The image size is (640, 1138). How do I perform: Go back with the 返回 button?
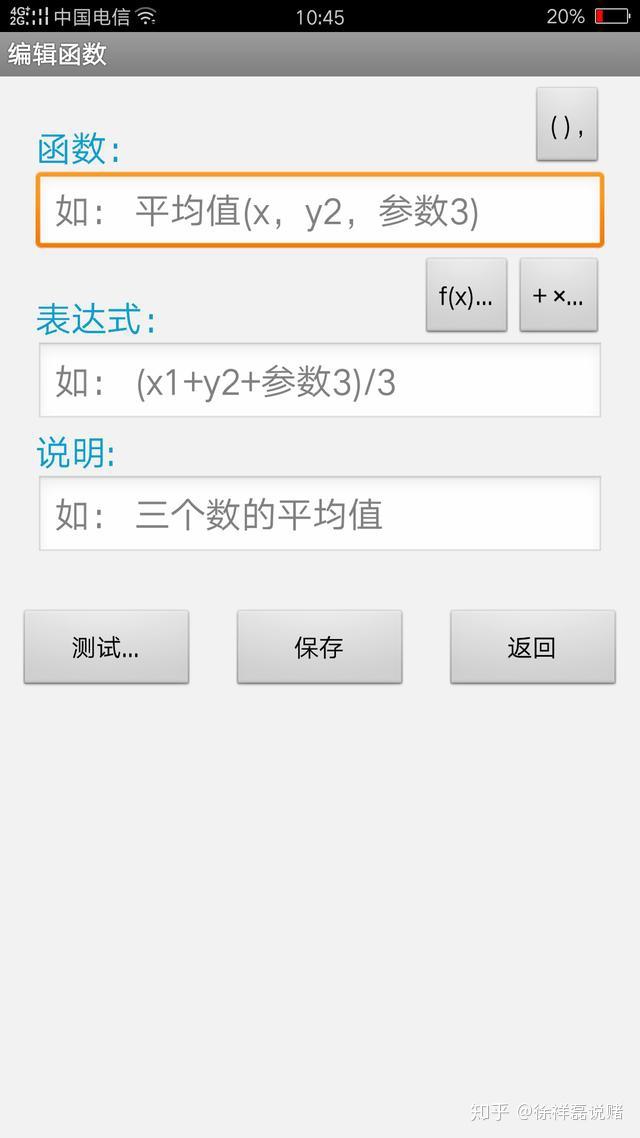click(x=533, y=647)
